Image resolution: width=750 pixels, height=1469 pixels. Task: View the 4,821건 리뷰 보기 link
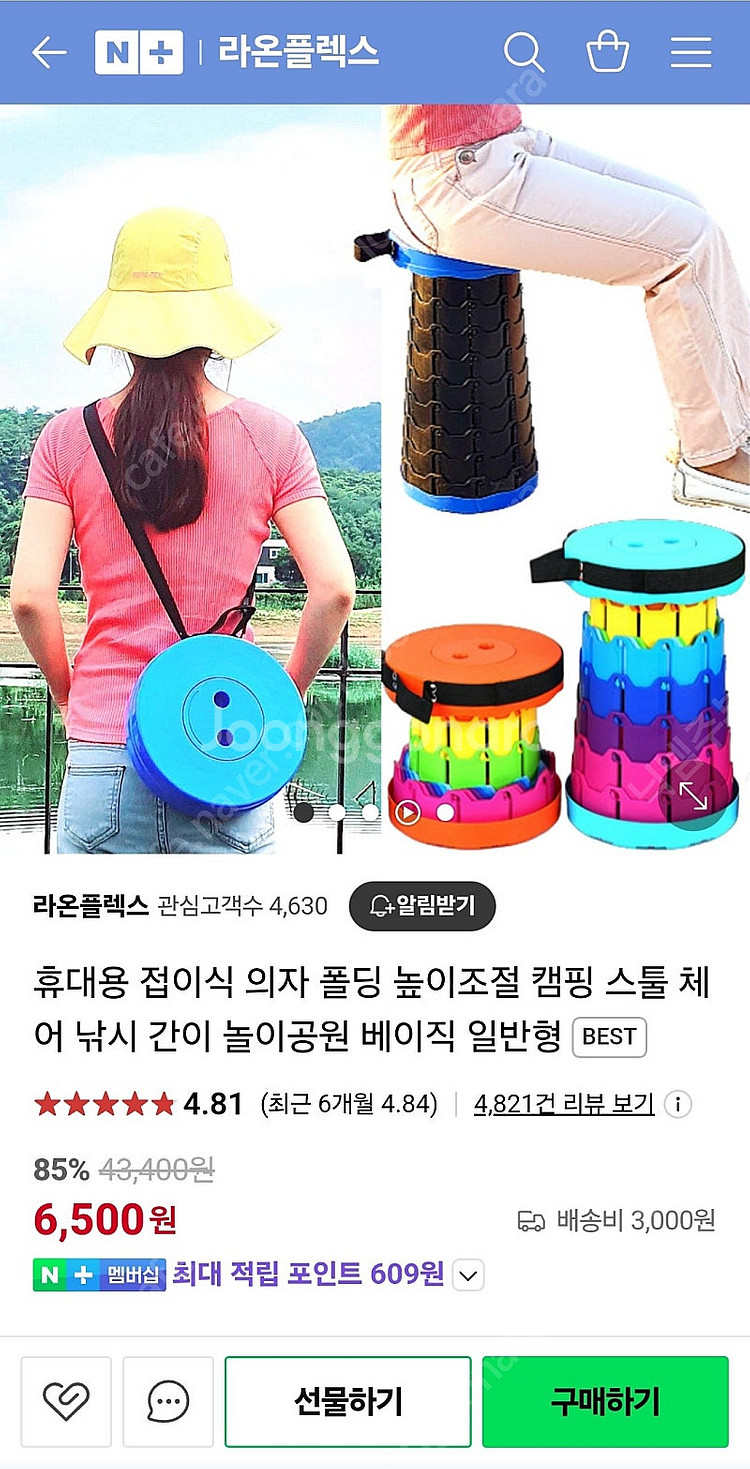click(564, 1104)
